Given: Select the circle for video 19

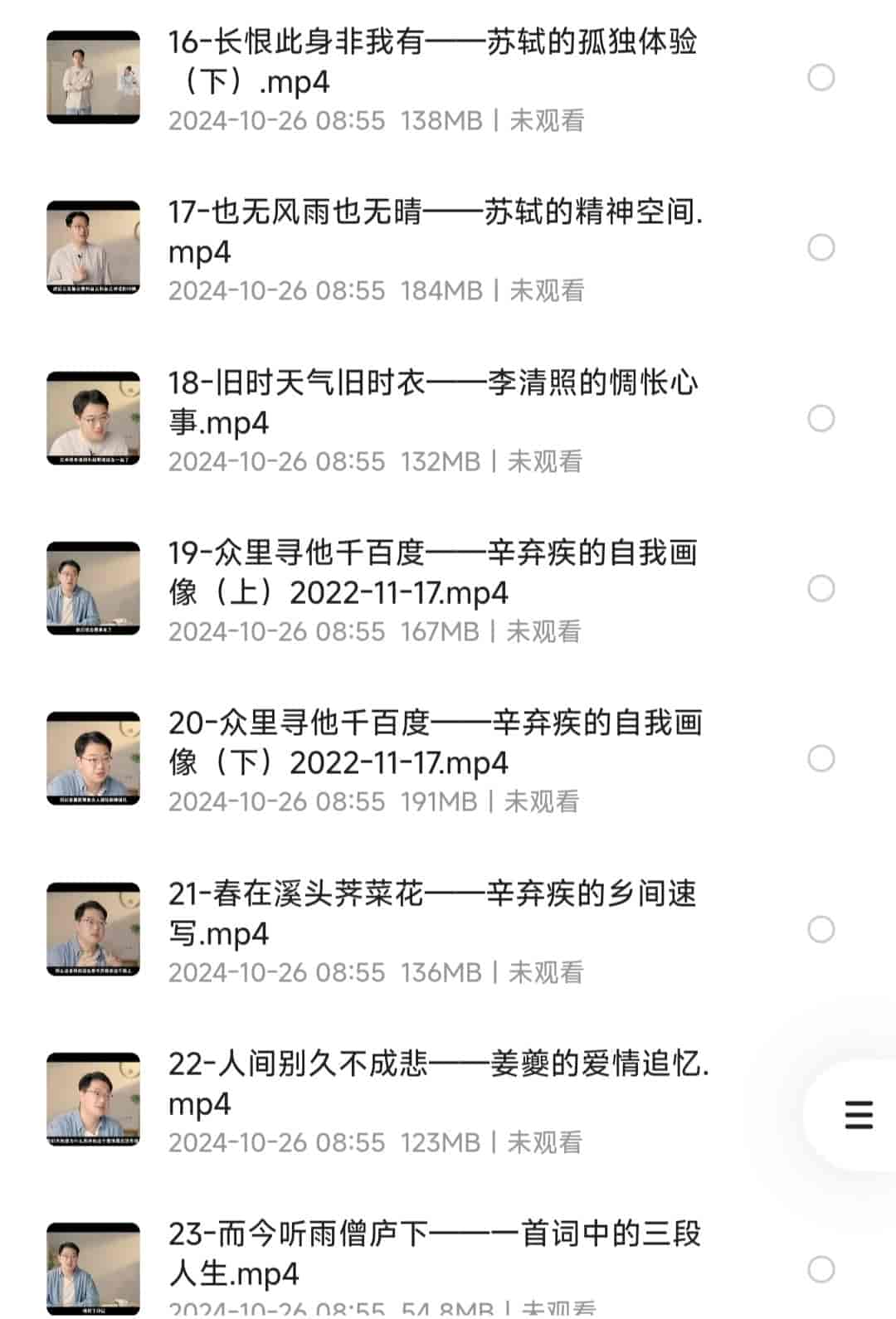Looking at the screenshot, I should tap(821, 589).
